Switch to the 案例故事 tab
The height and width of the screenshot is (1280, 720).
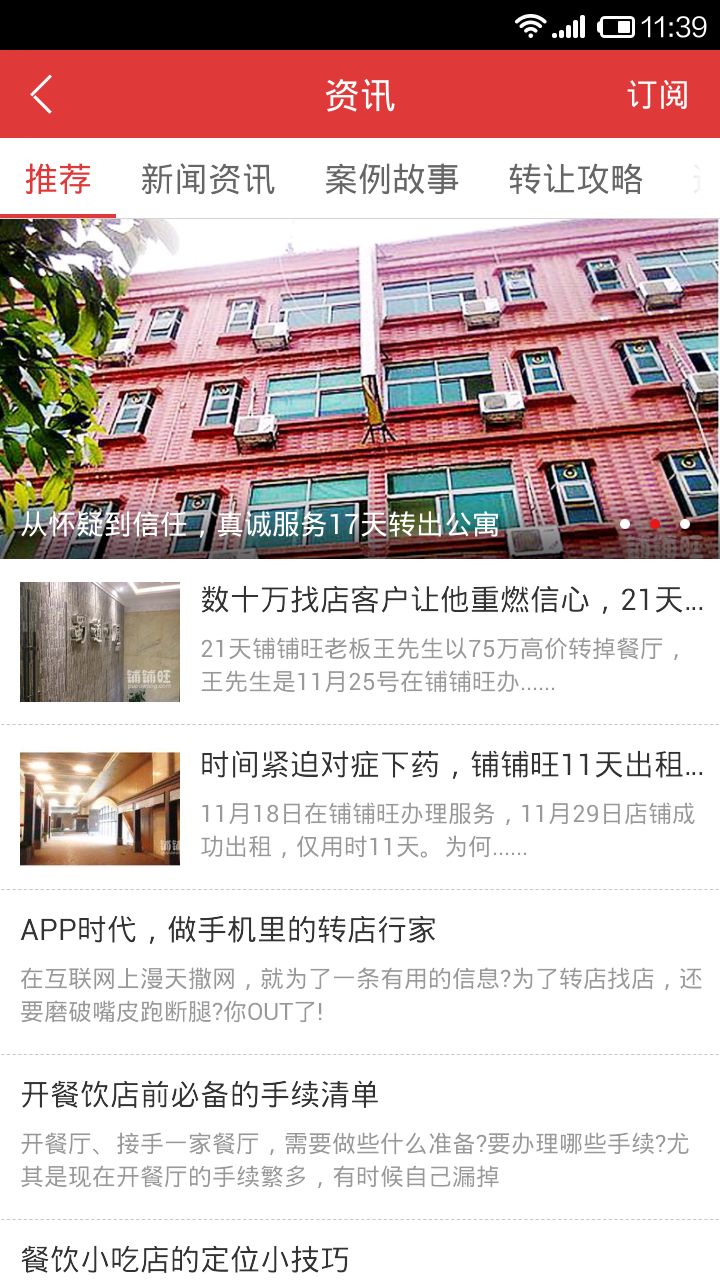(x=391, y=180)
